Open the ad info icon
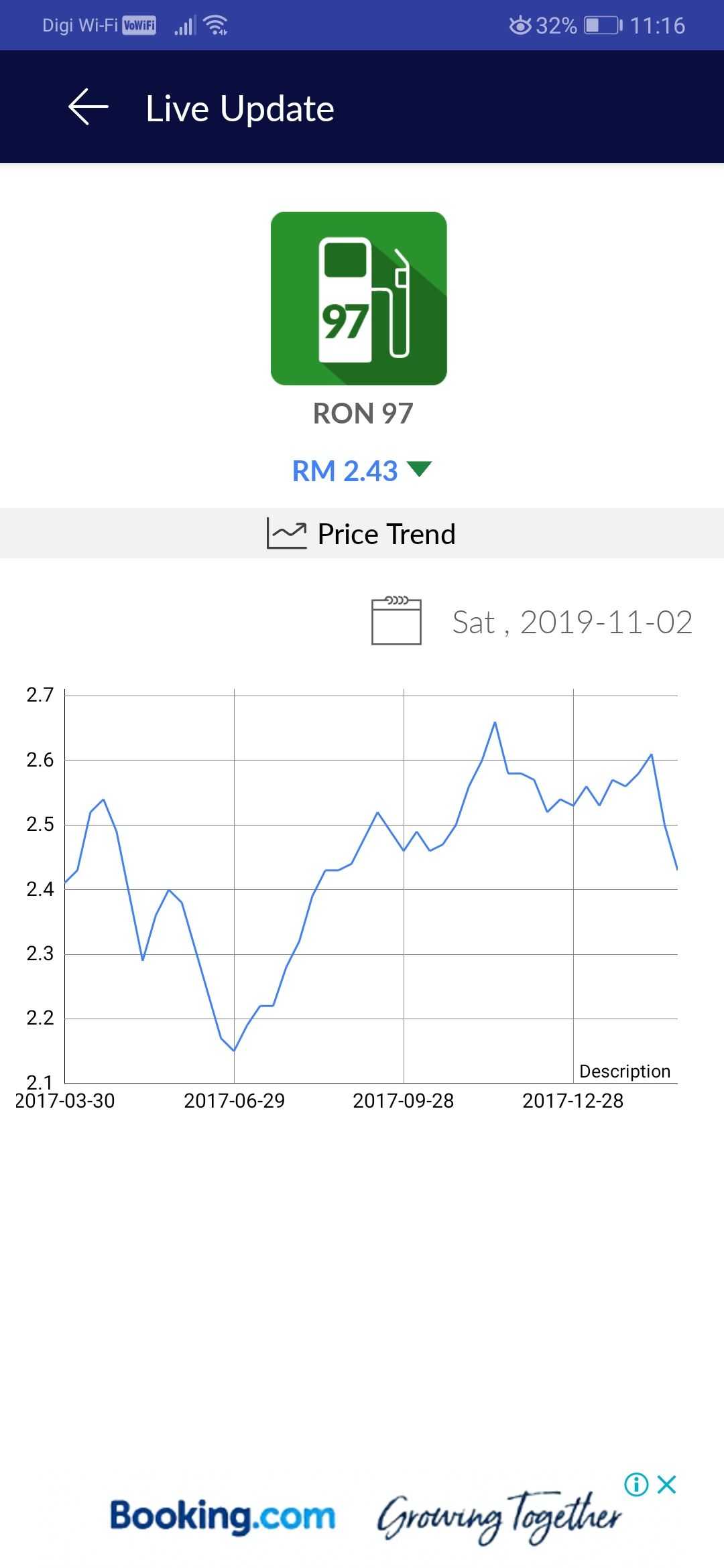This screenshot has width=724, height=1568. (636, 1484)
